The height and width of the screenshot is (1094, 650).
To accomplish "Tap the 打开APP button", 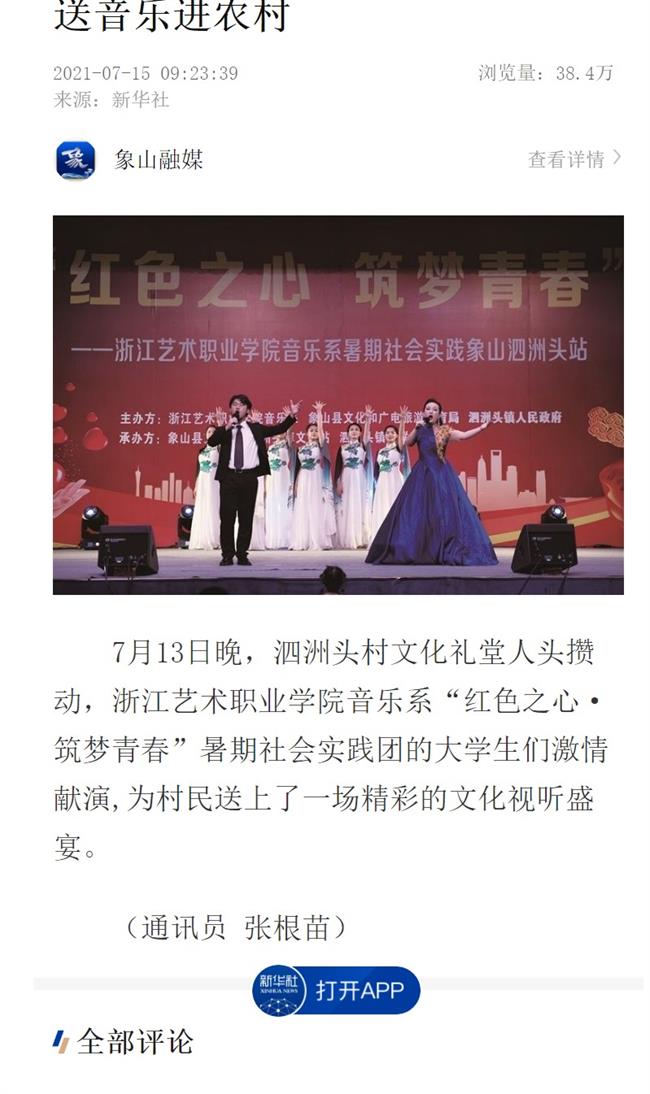I will 337,990.
